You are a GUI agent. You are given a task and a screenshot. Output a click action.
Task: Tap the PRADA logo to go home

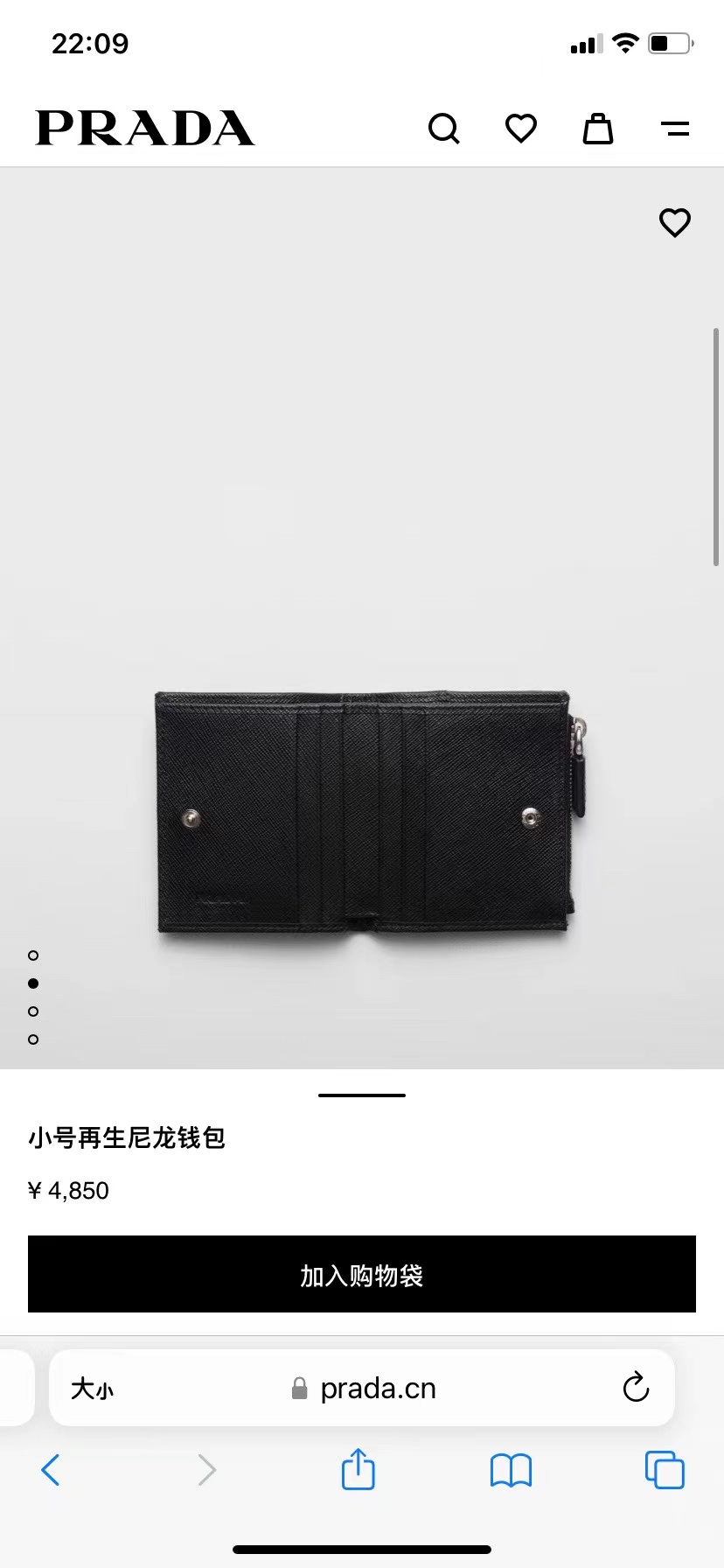pos(144,128)
